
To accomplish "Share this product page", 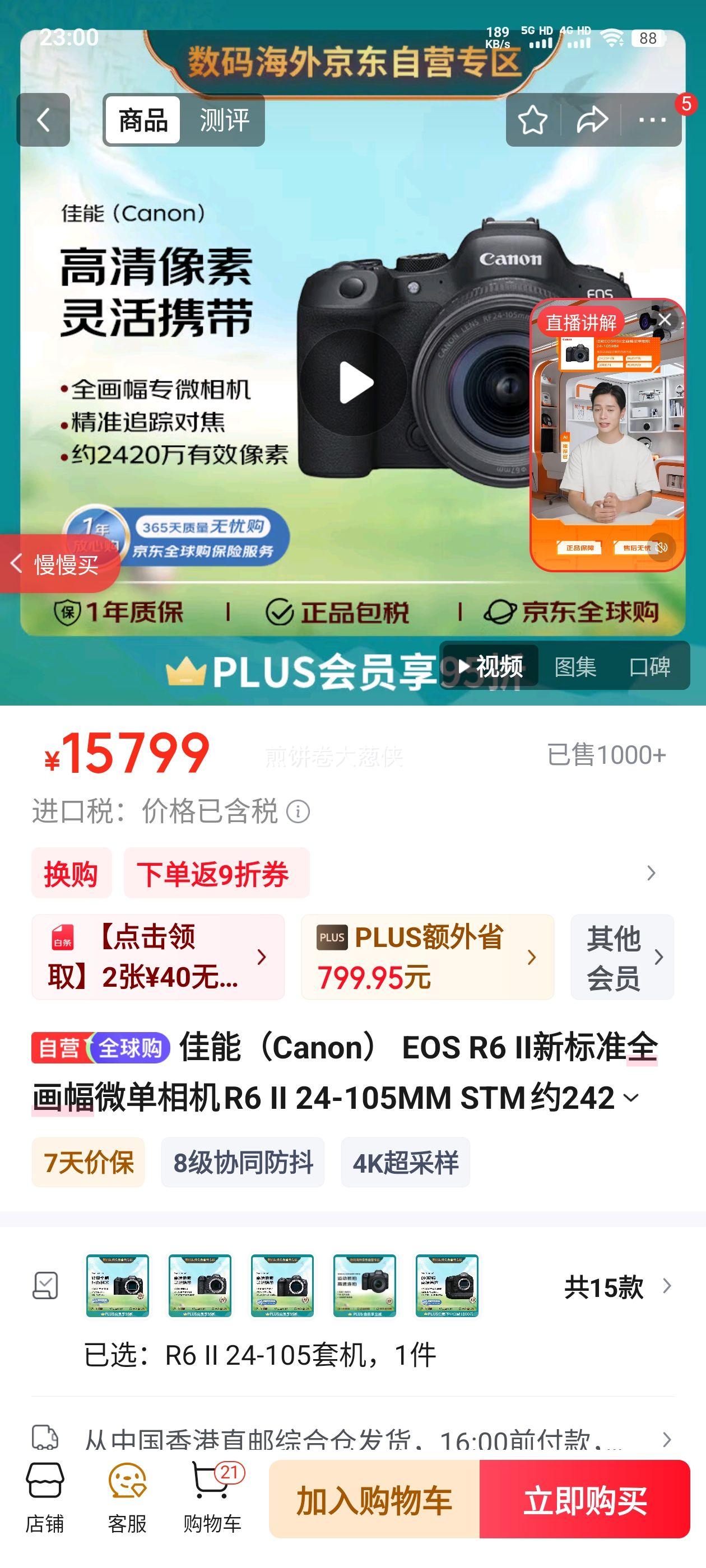I will (x=592, y=120).
